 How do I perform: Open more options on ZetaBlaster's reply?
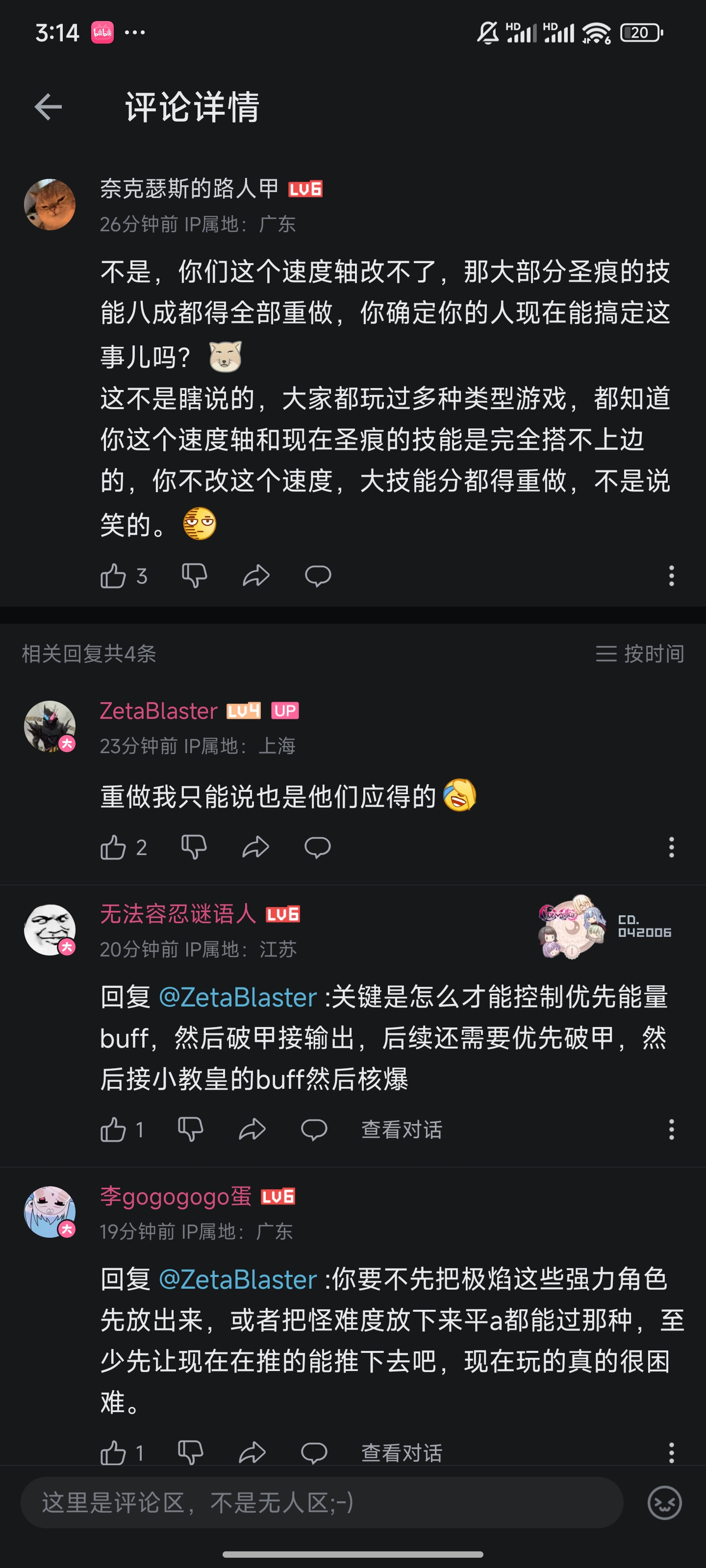671,847
